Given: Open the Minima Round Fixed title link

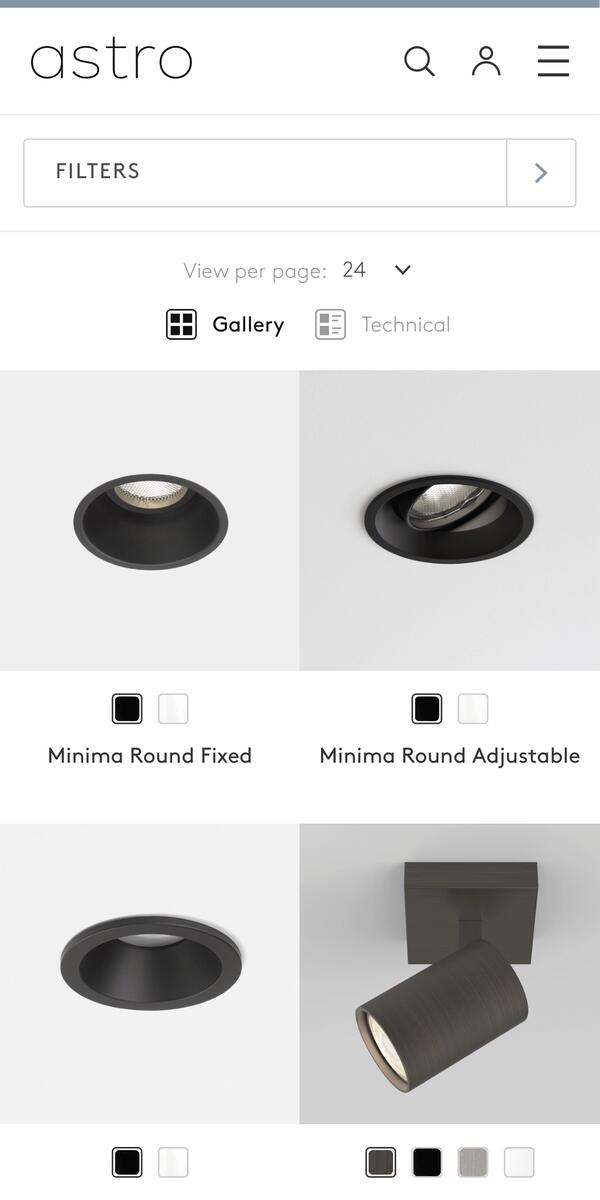Looking at the screenshot, I should (150, 756).
